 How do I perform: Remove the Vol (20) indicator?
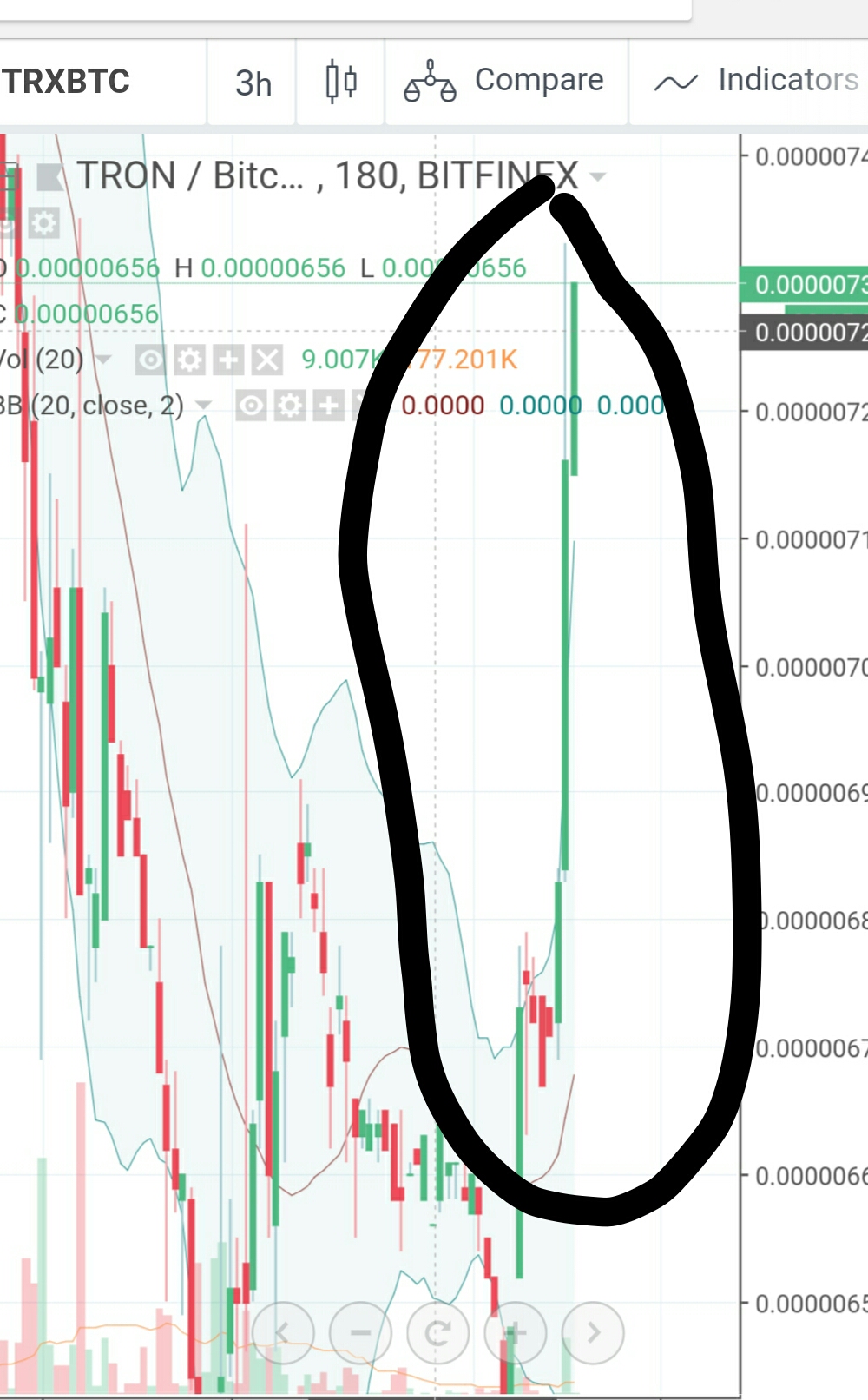267,360
